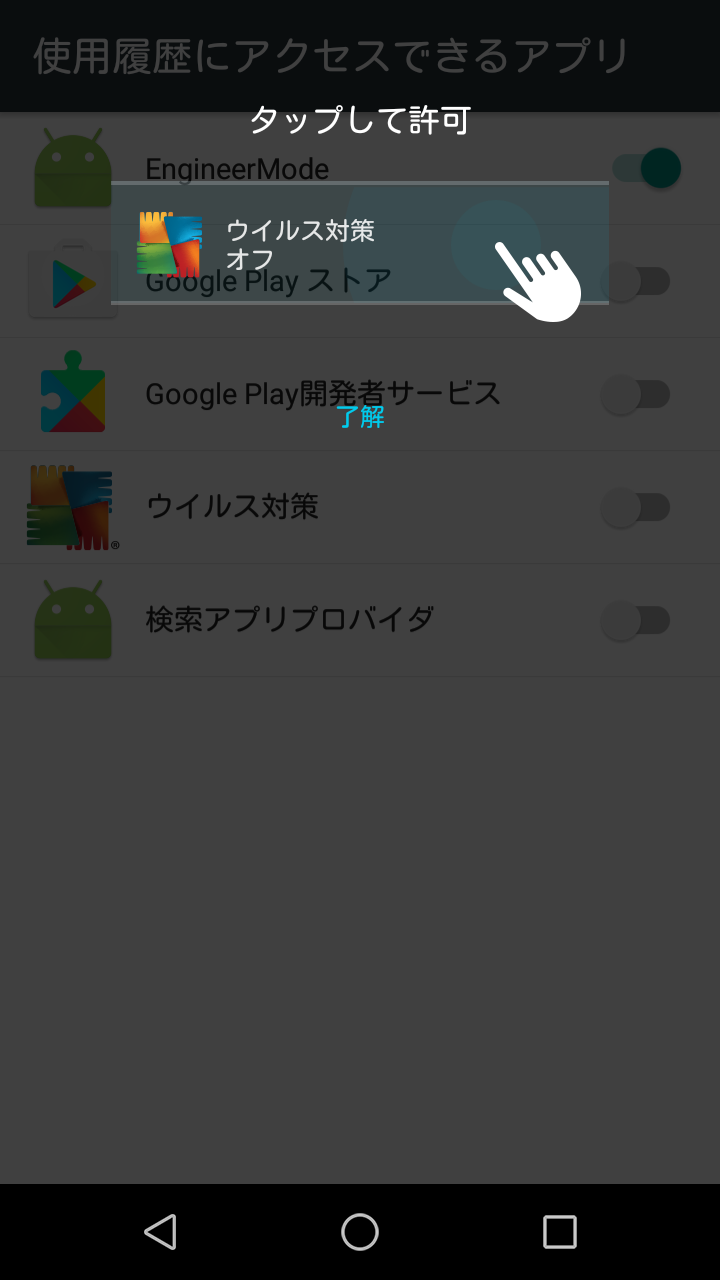This screenshot has height=1280, width=720.
Task: Open the recent apps overview
Action: (560, 1232)
